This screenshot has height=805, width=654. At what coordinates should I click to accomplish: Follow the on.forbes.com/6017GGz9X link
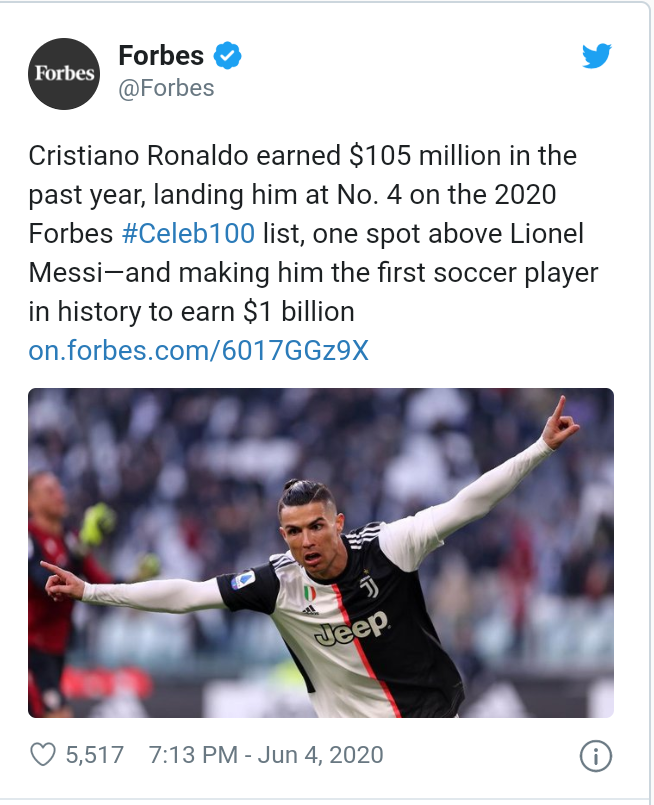(198, 351)
